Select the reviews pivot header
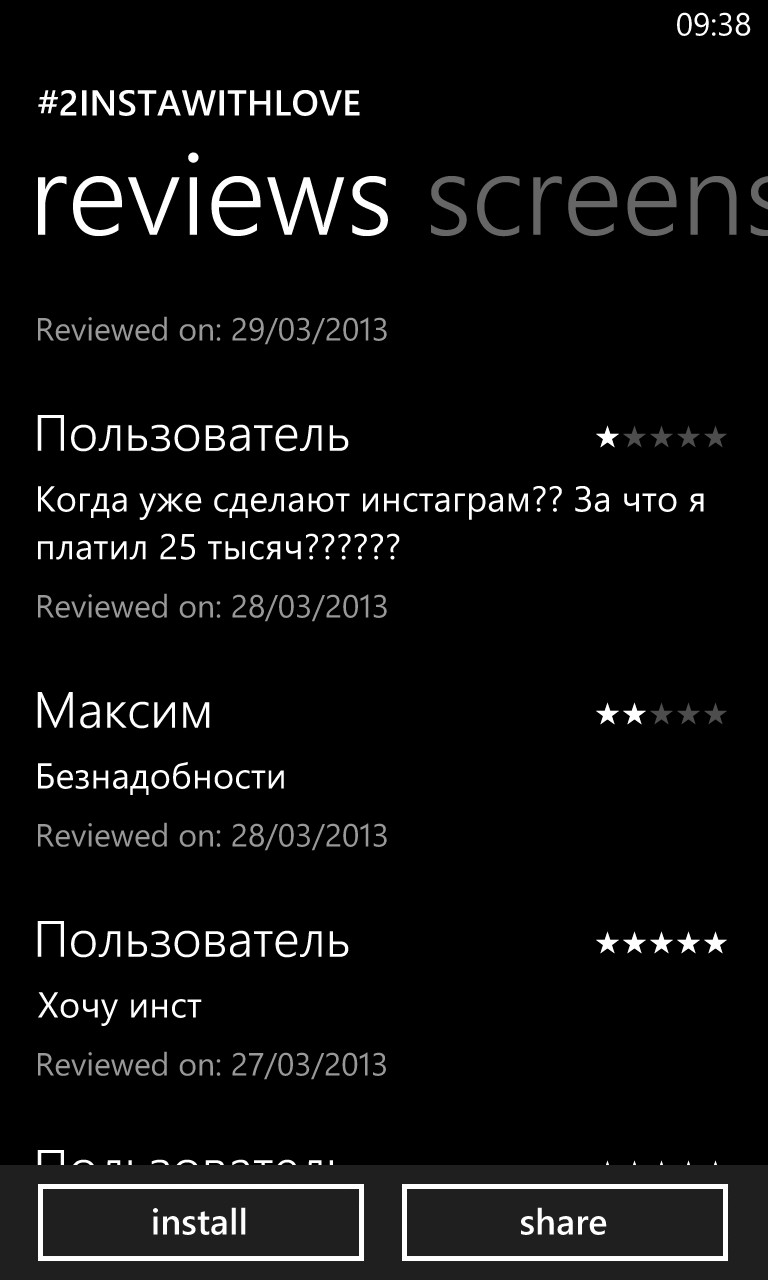Viewport: 768px width, 1280px height. click(x=212, y=200)
